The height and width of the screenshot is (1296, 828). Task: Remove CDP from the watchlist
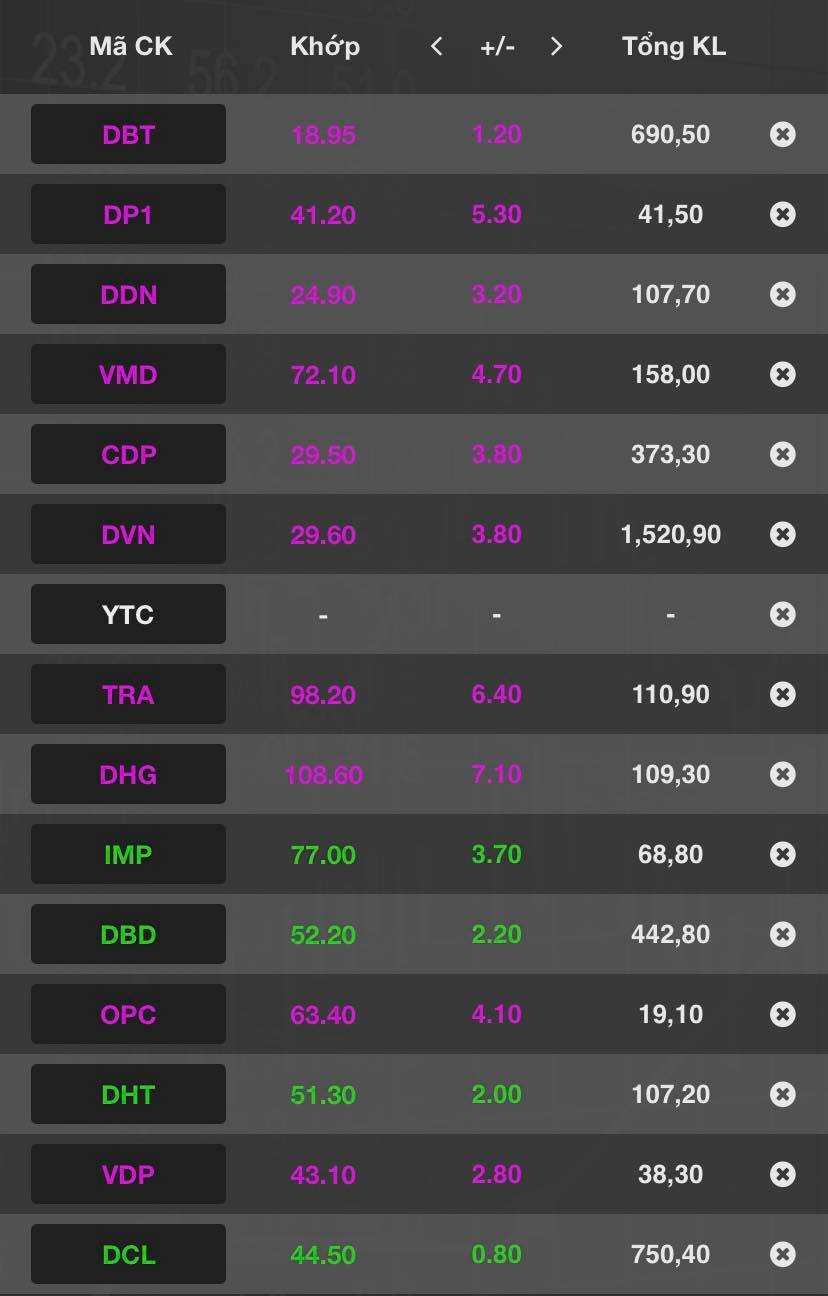click(x=783, y=454)
